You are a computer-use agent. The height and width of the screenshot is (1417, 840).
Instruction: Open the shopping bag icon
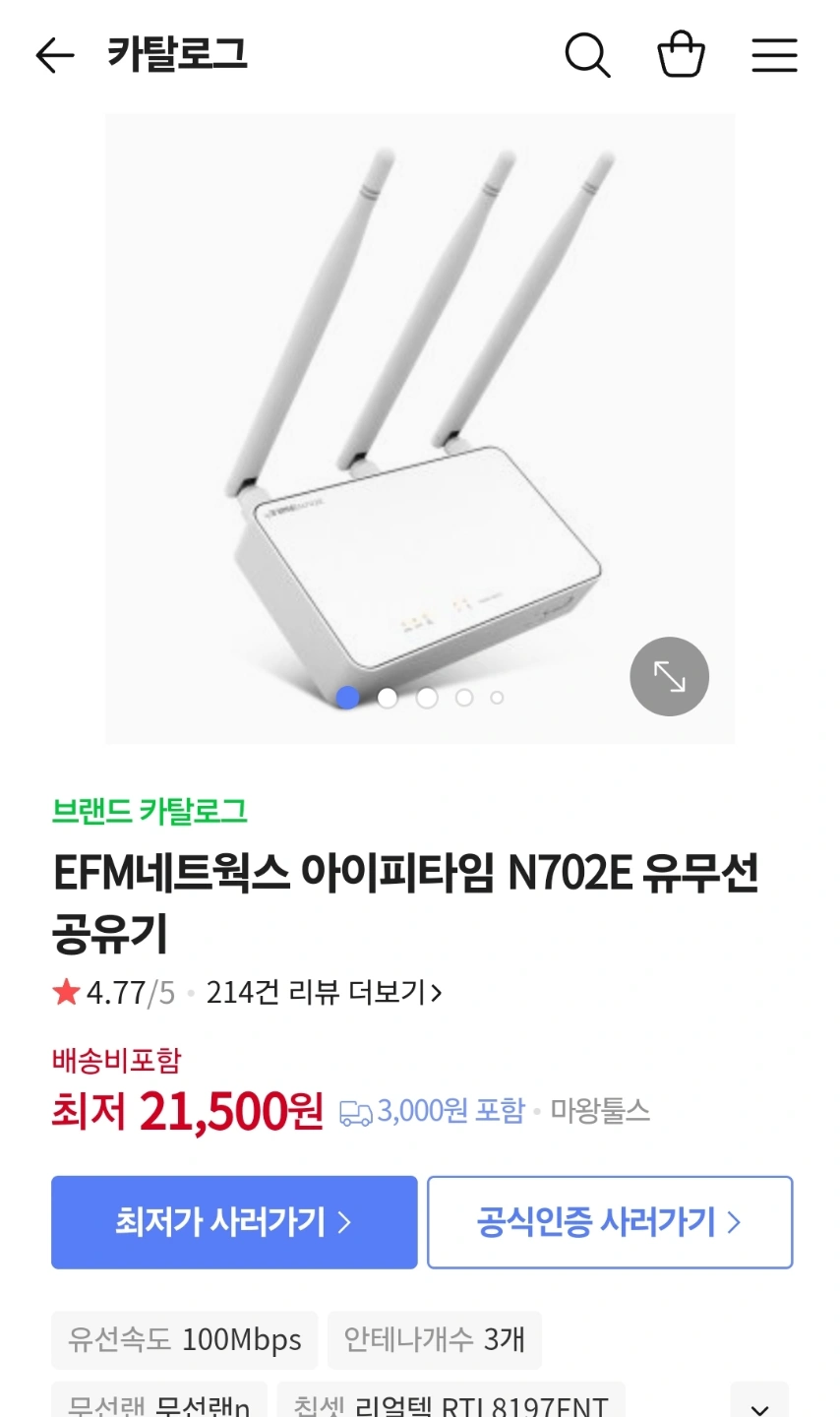[682, 55]
